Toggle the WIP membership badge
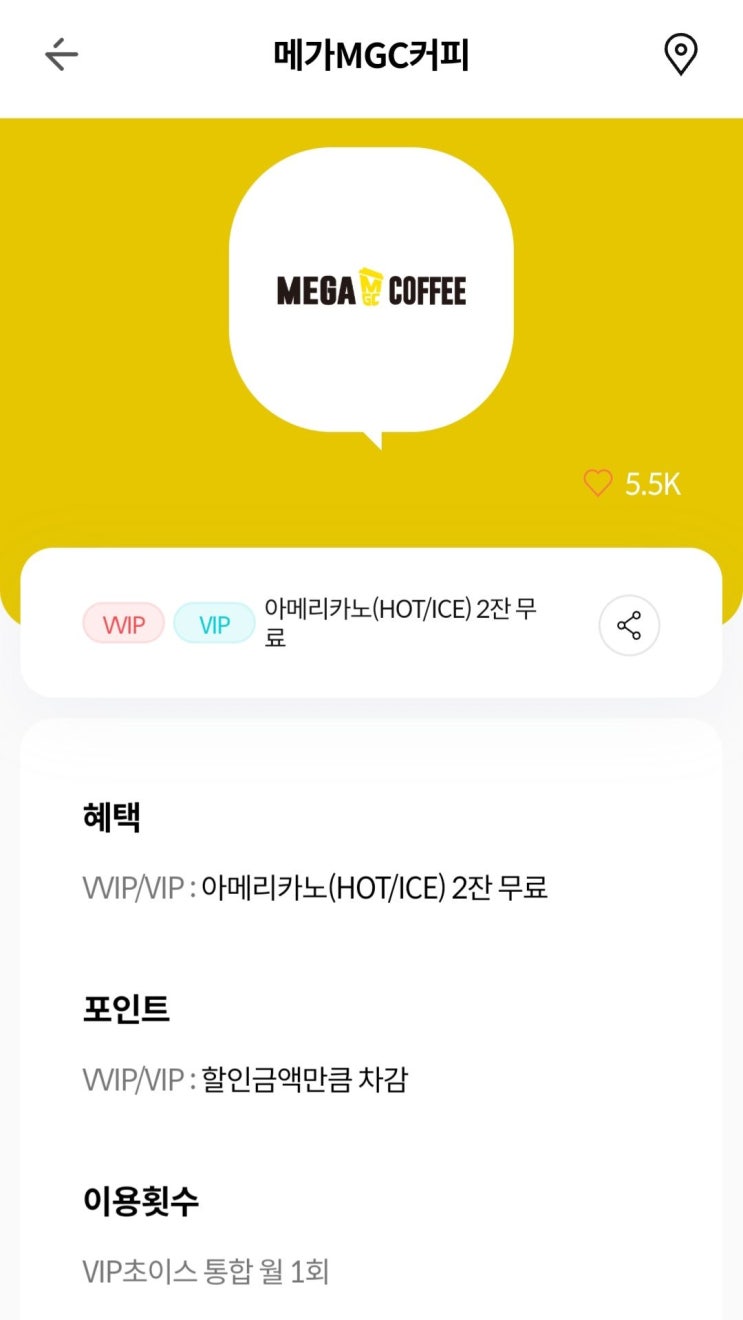Screen dimensions: 743x1320 click(x=123, y=623)
